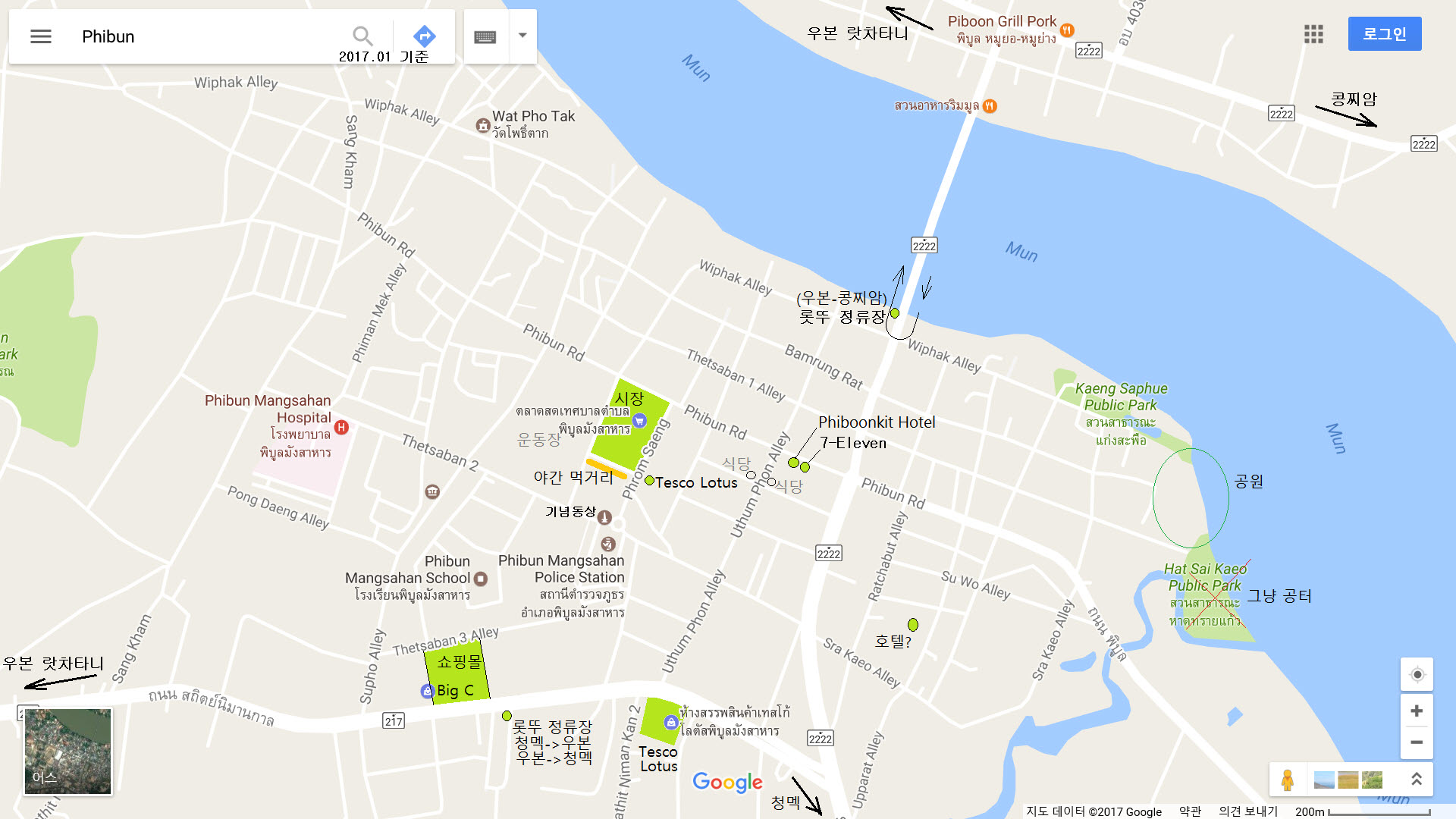Activate the Street View pegman

point(1287,780)
